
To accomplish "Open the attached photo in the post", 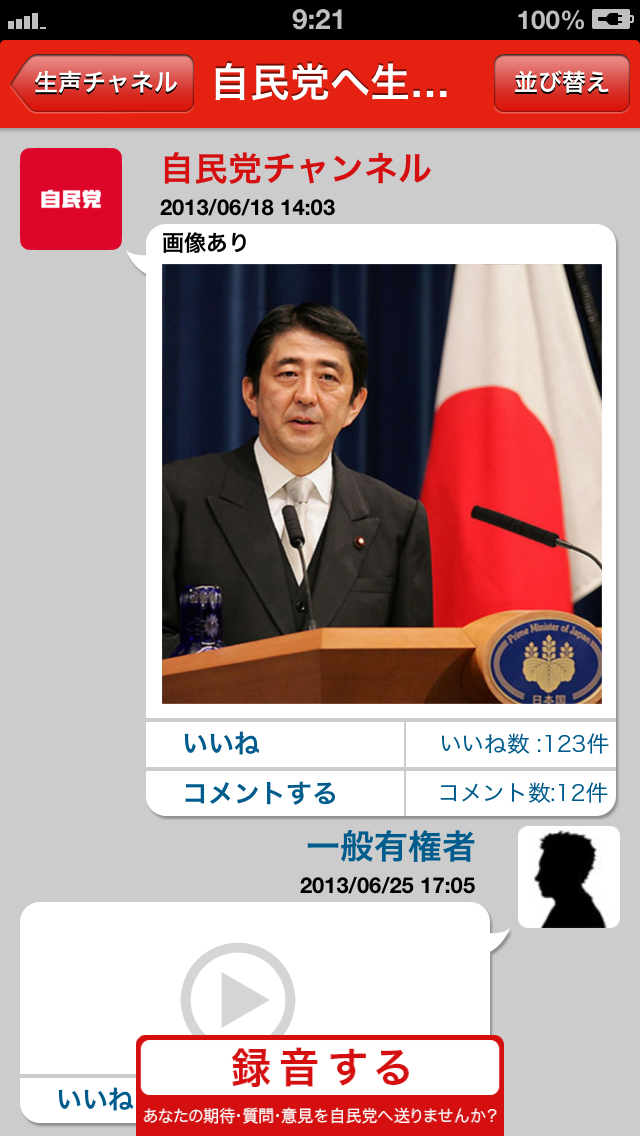I will [x=382, y=484].
